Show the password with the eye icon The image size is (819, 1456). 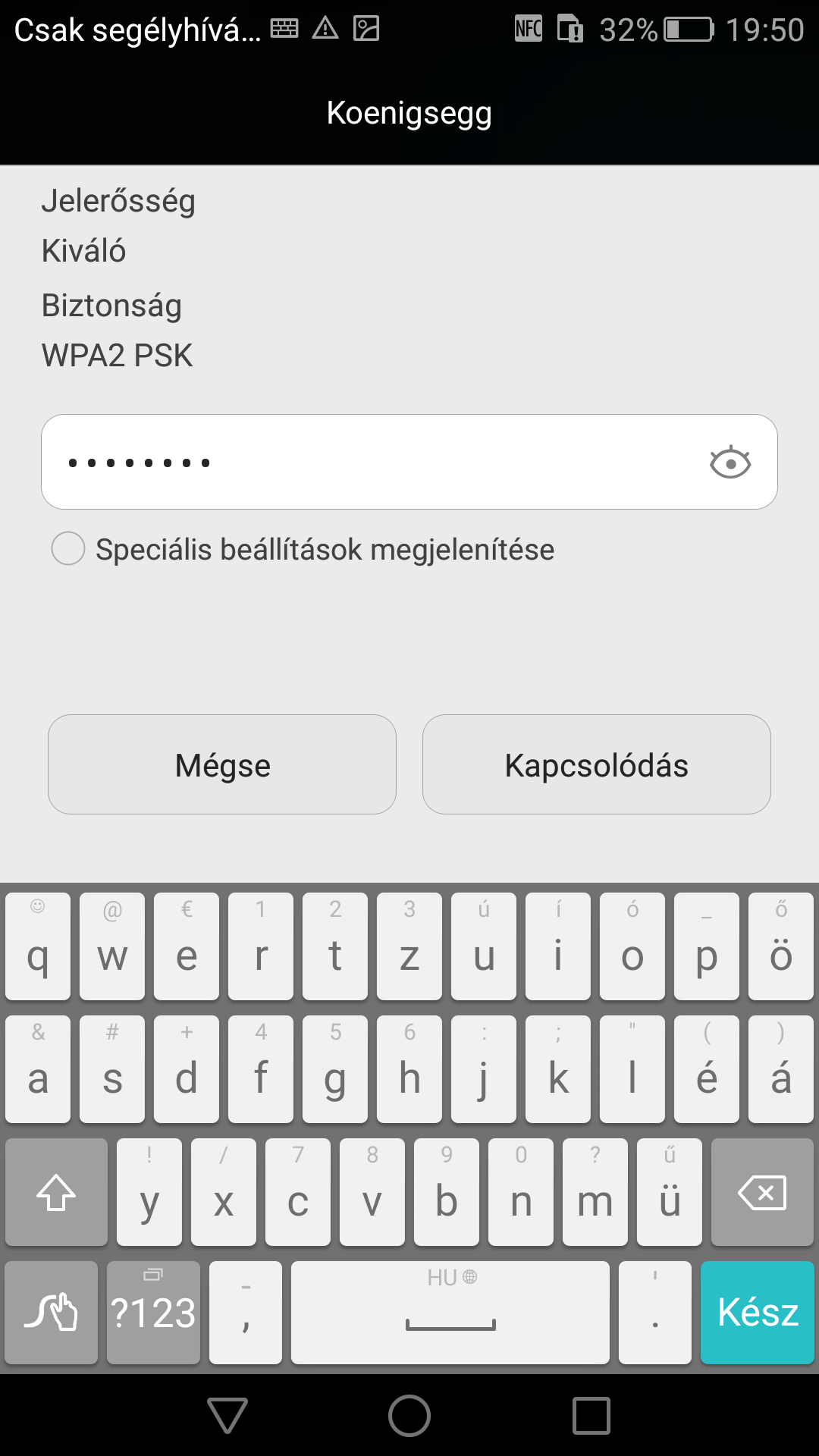click(x=730, y=462)
